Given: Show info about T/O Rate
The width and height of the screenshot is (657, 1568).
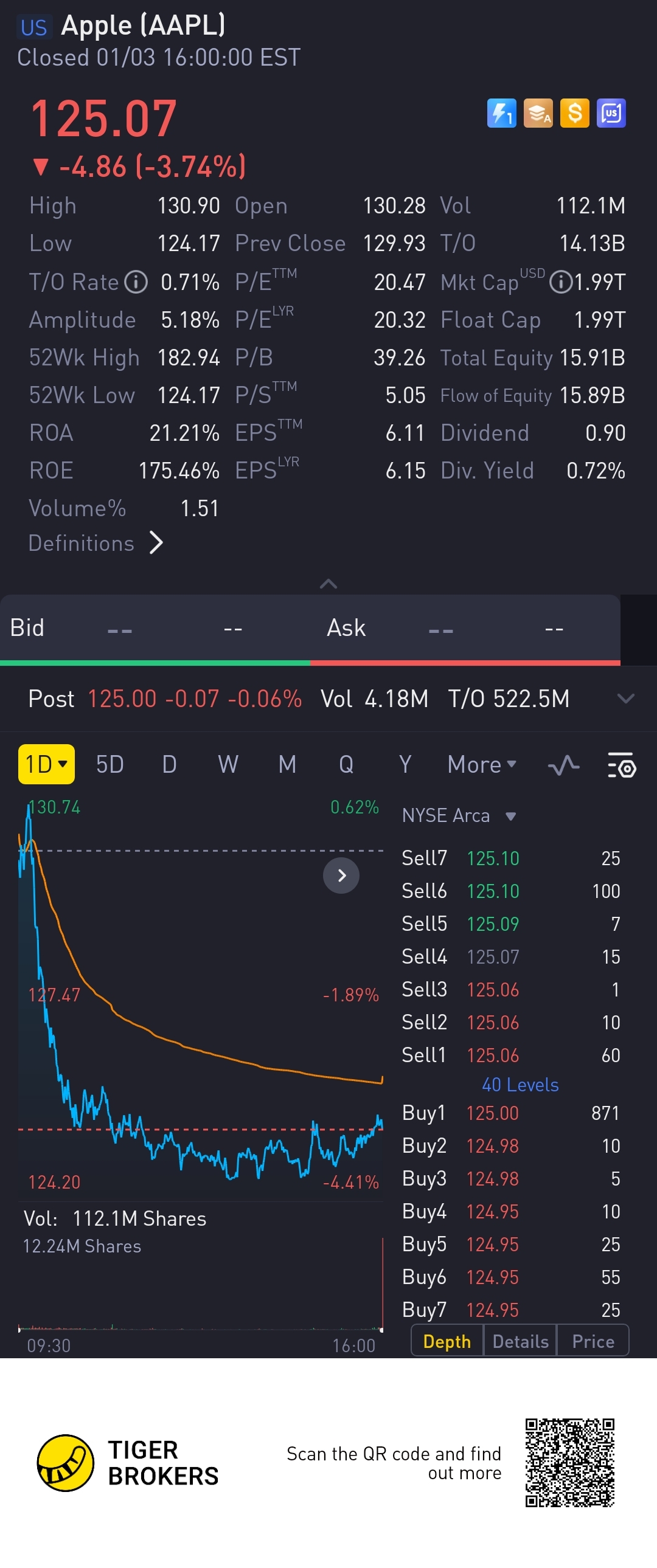Looking at the screenshot, I should (136, 282).
